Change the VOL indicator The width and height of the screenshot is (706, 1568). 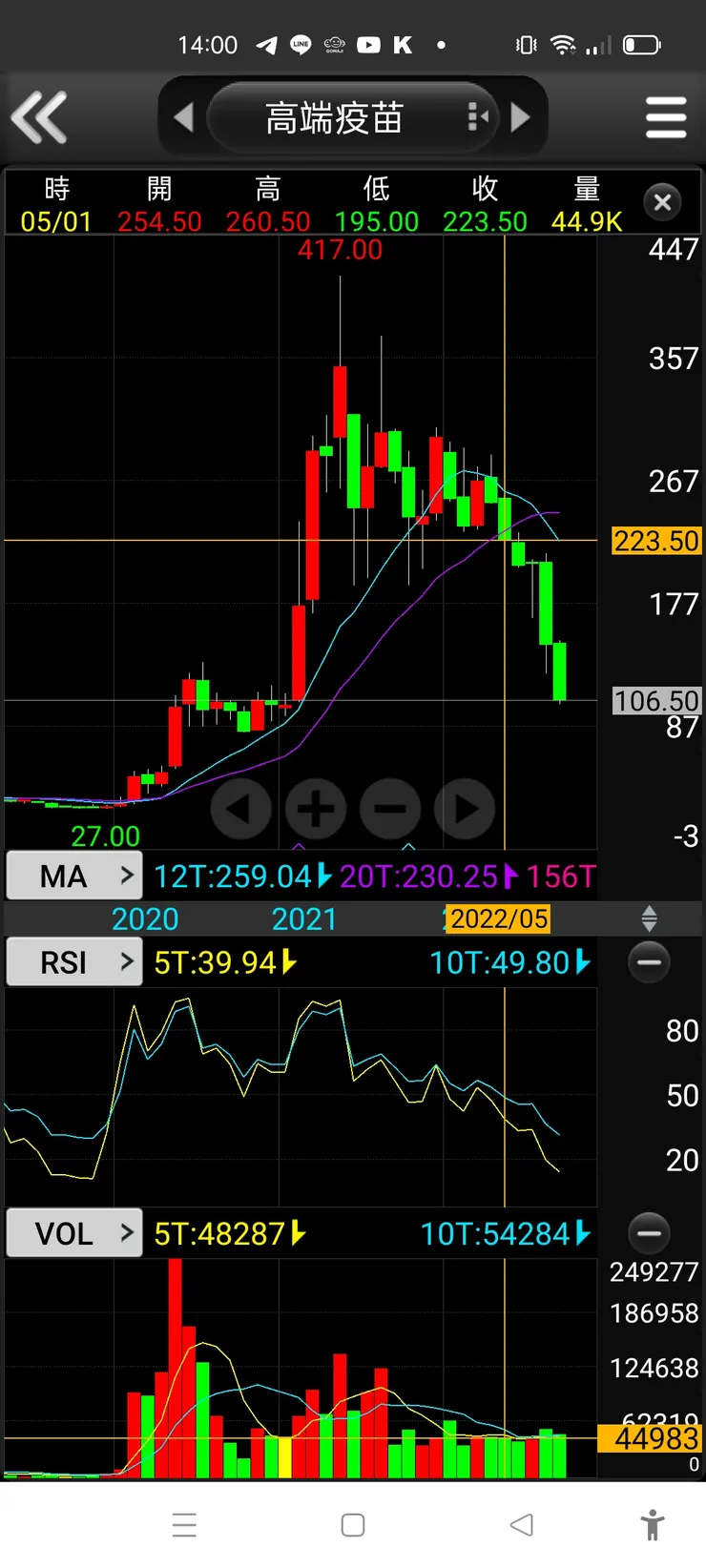74,1233
